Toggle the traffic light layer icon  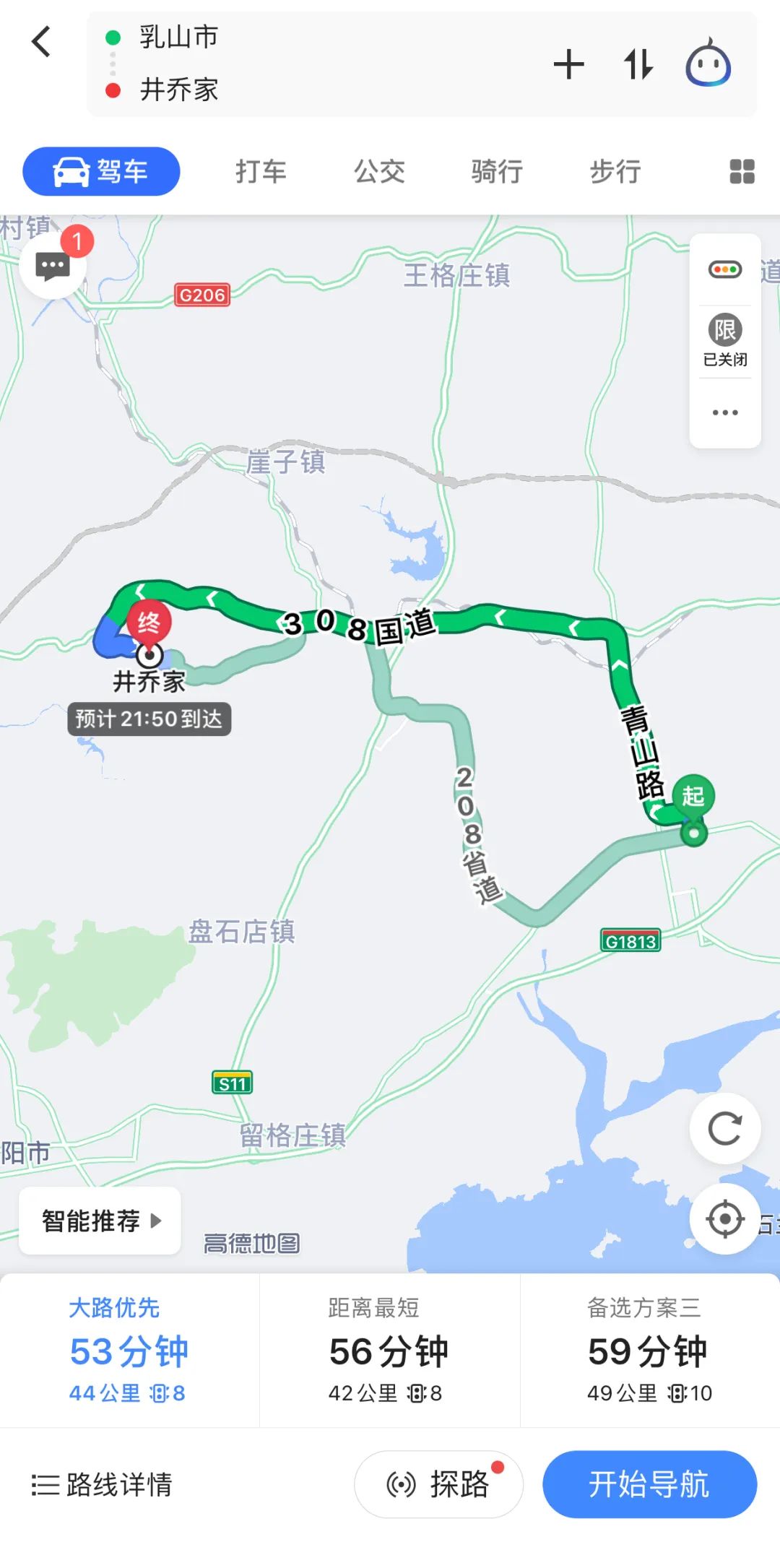coord(725,270)
